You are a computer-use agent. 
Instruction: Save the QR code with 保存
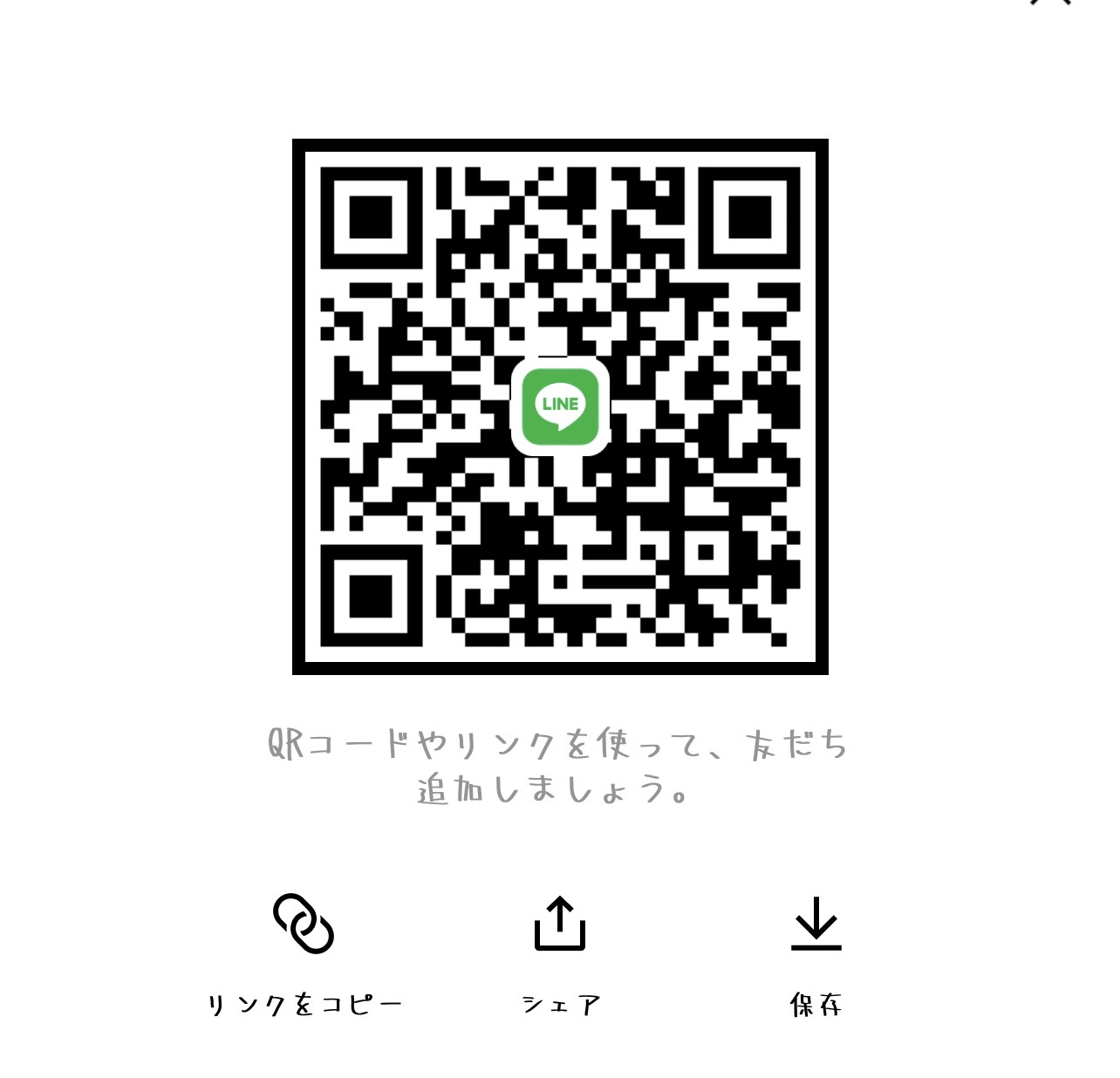[x=816, y=924]
